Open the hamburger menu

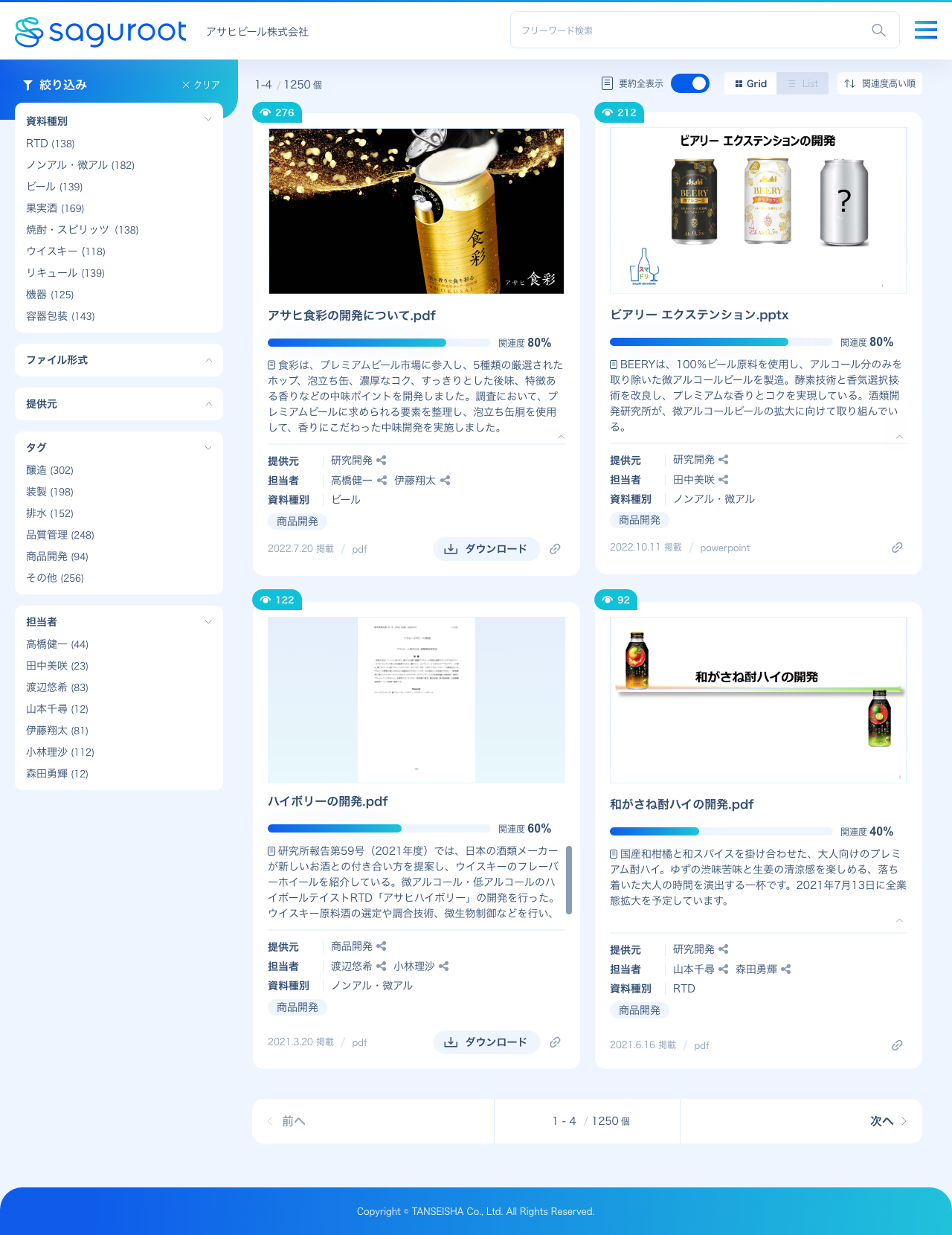[925, 30]
